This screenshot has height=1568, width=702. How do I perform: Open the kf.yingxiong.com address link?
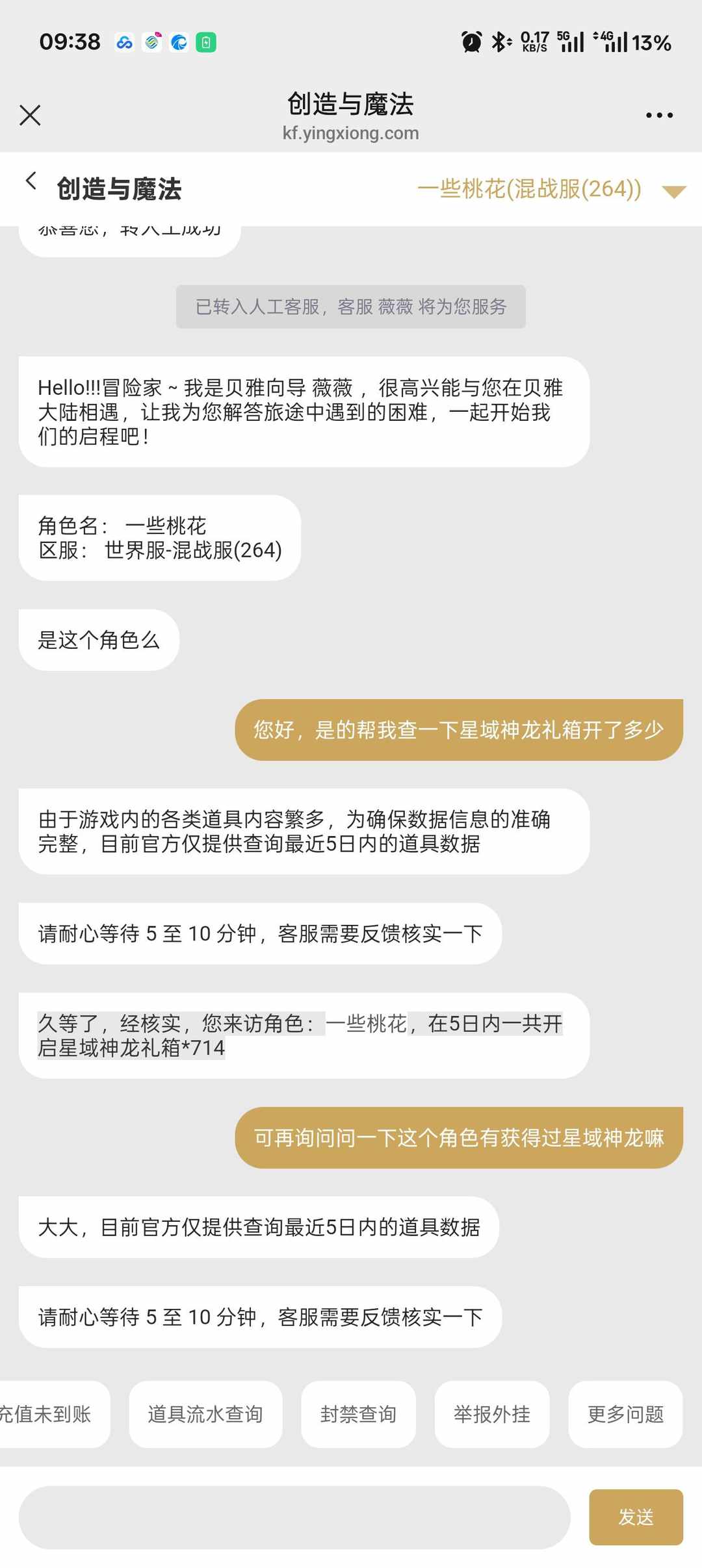(x=350, y=134)
